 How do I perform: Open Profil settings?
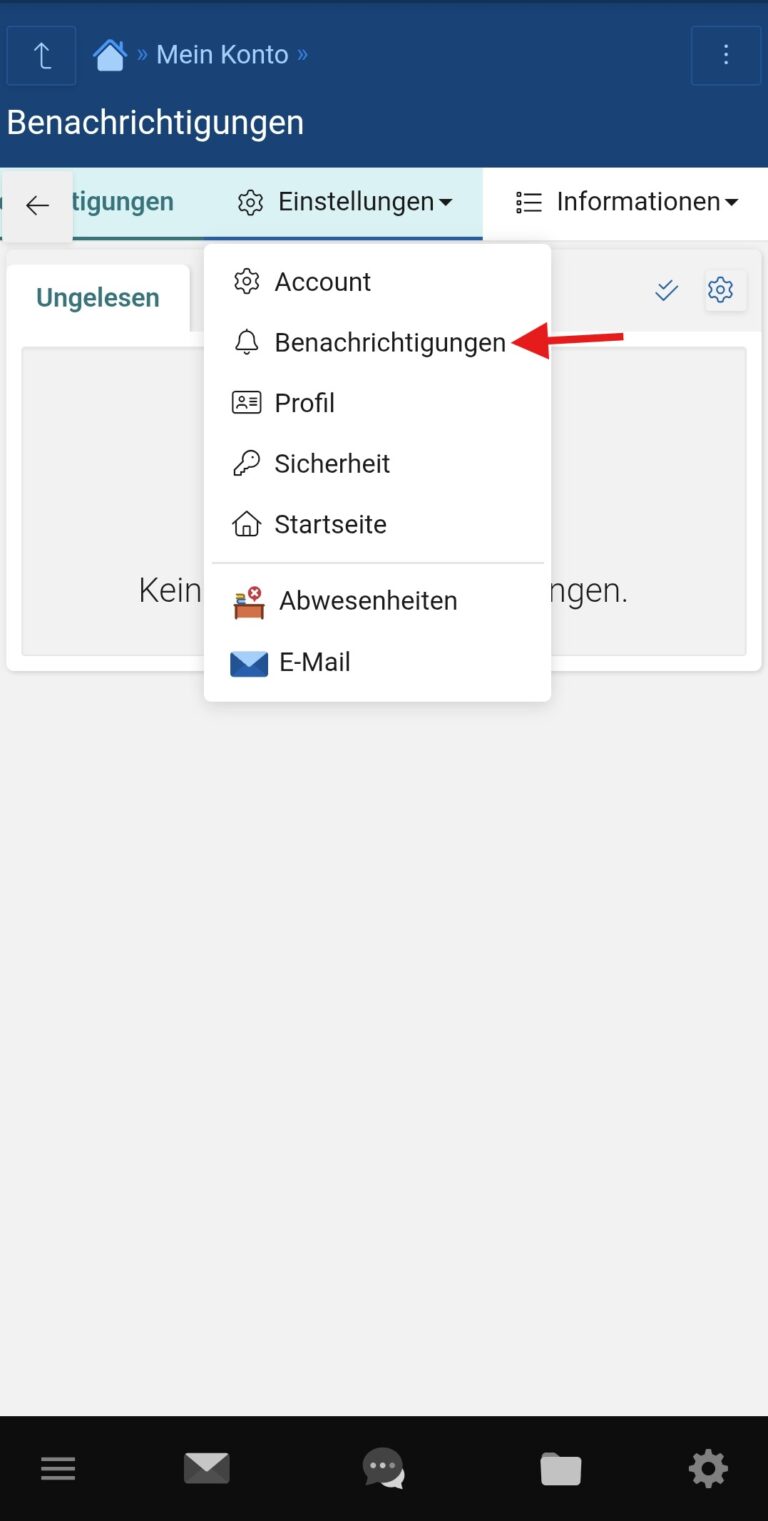(x=304, y=403)
